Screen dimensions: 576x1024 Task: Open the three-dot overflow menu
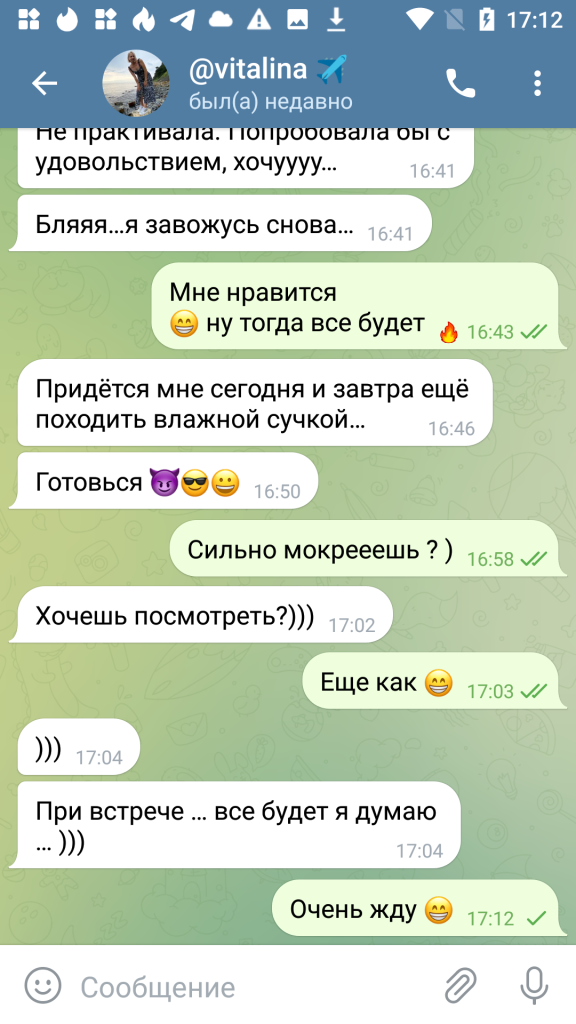[537, 84]
